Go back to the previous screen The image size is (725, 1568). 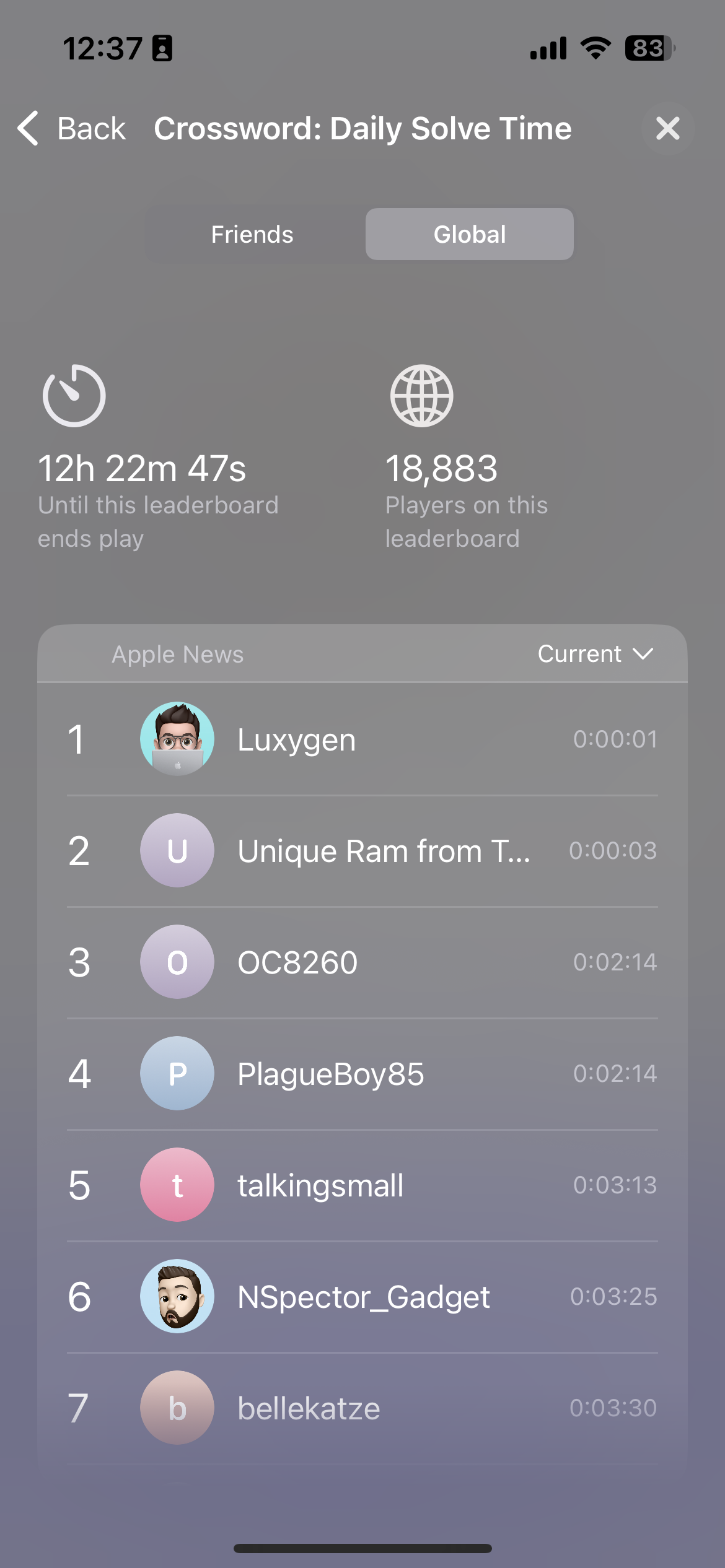coord(71,128)
